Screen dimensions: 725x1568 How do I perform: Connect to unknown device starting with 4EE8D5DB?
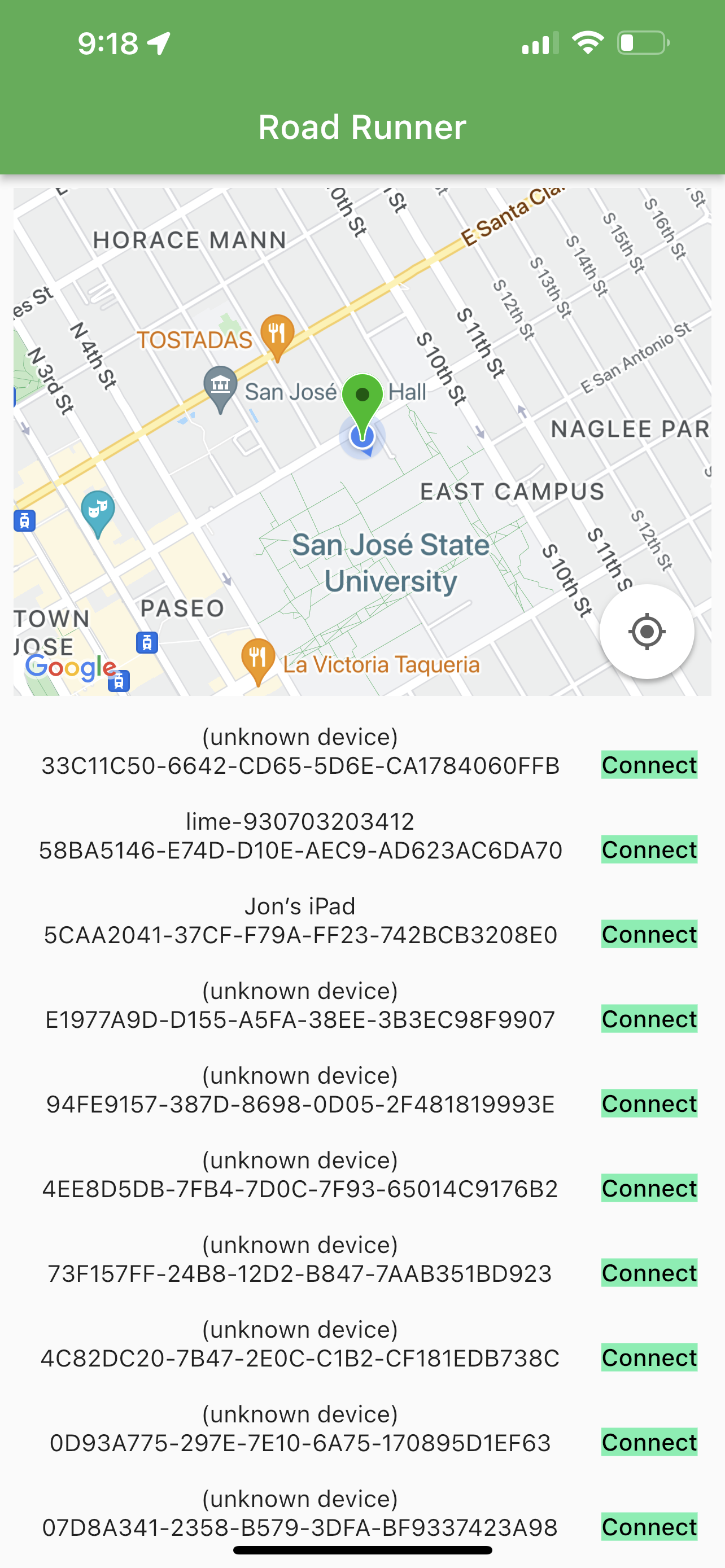pyautogui.click(x=649, y=1188)
